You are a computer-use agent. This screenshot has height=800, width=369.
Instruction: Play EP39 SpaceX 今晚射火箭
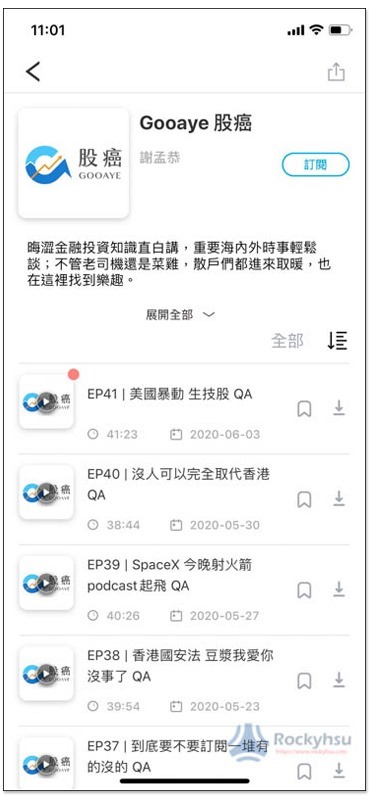tap(46, 583)
